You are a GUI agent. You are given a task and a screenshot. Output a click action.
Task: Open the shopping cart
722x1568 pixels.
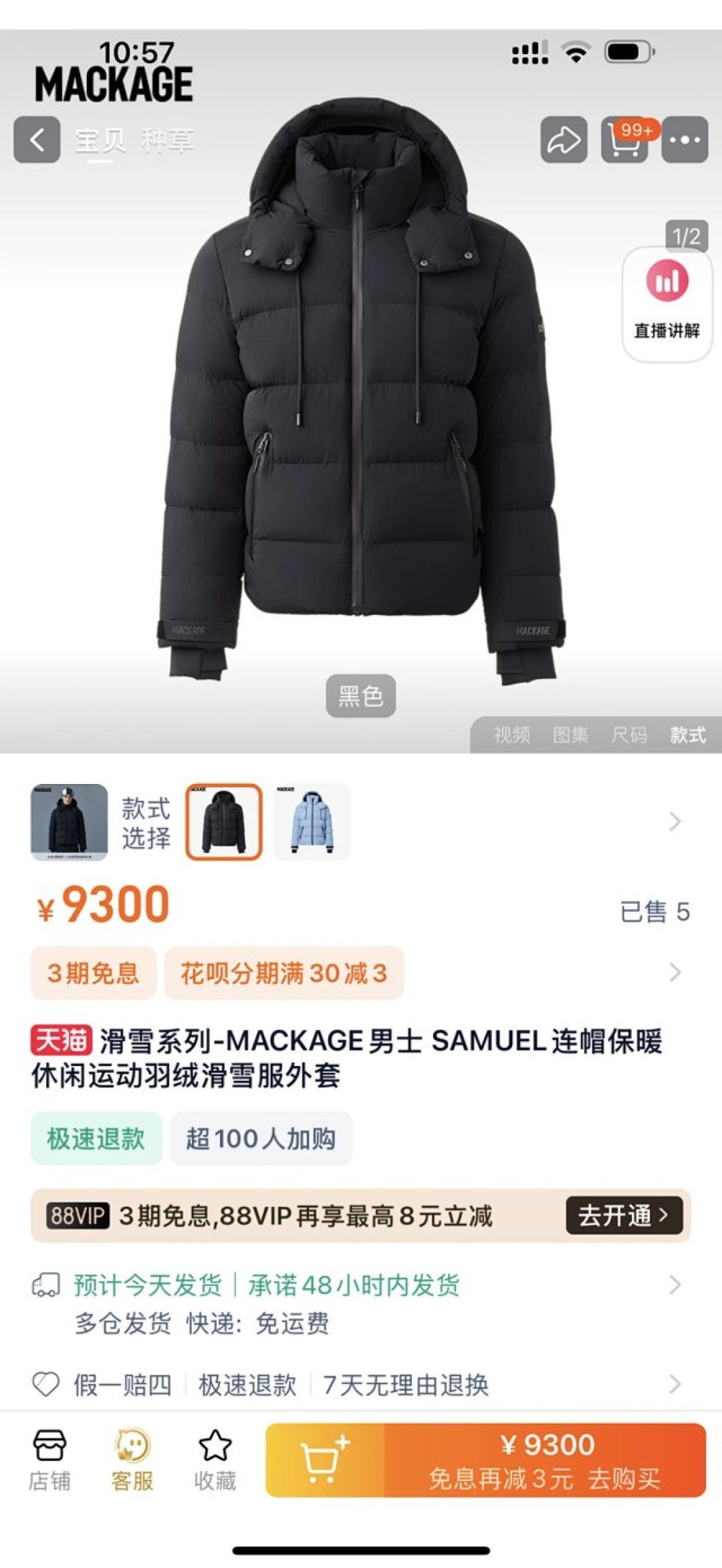[624, 140]
